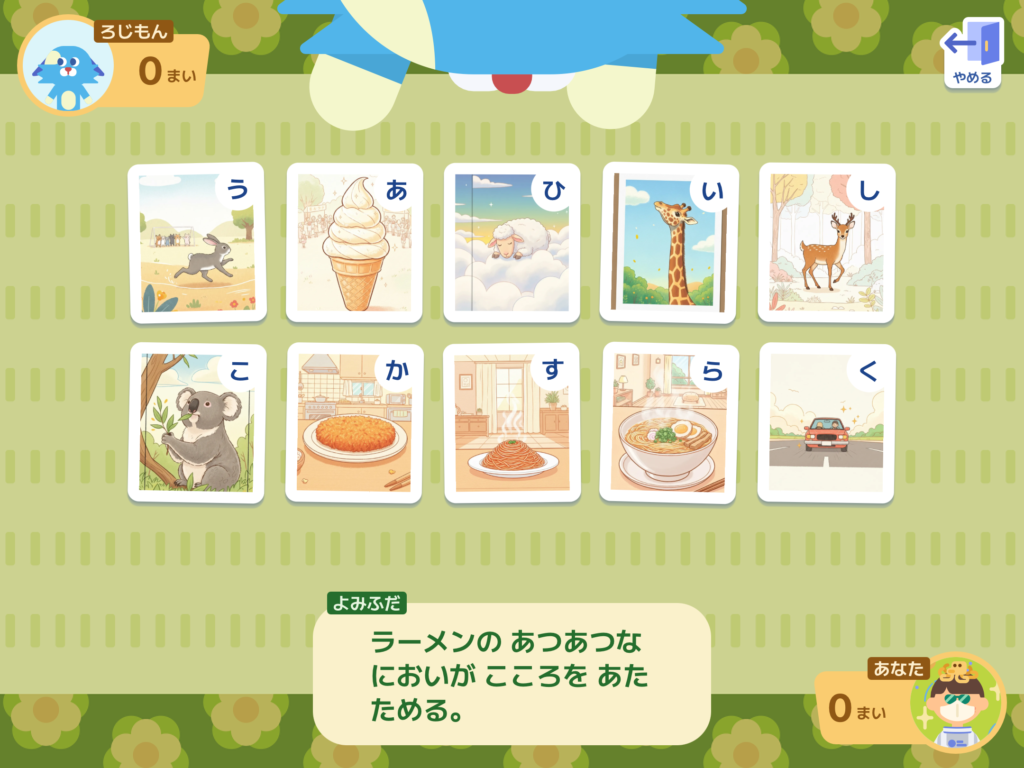The image size is (1024, 768).
Task: Choose the ひ card showing a sheep
Action: tap(512, 243)
